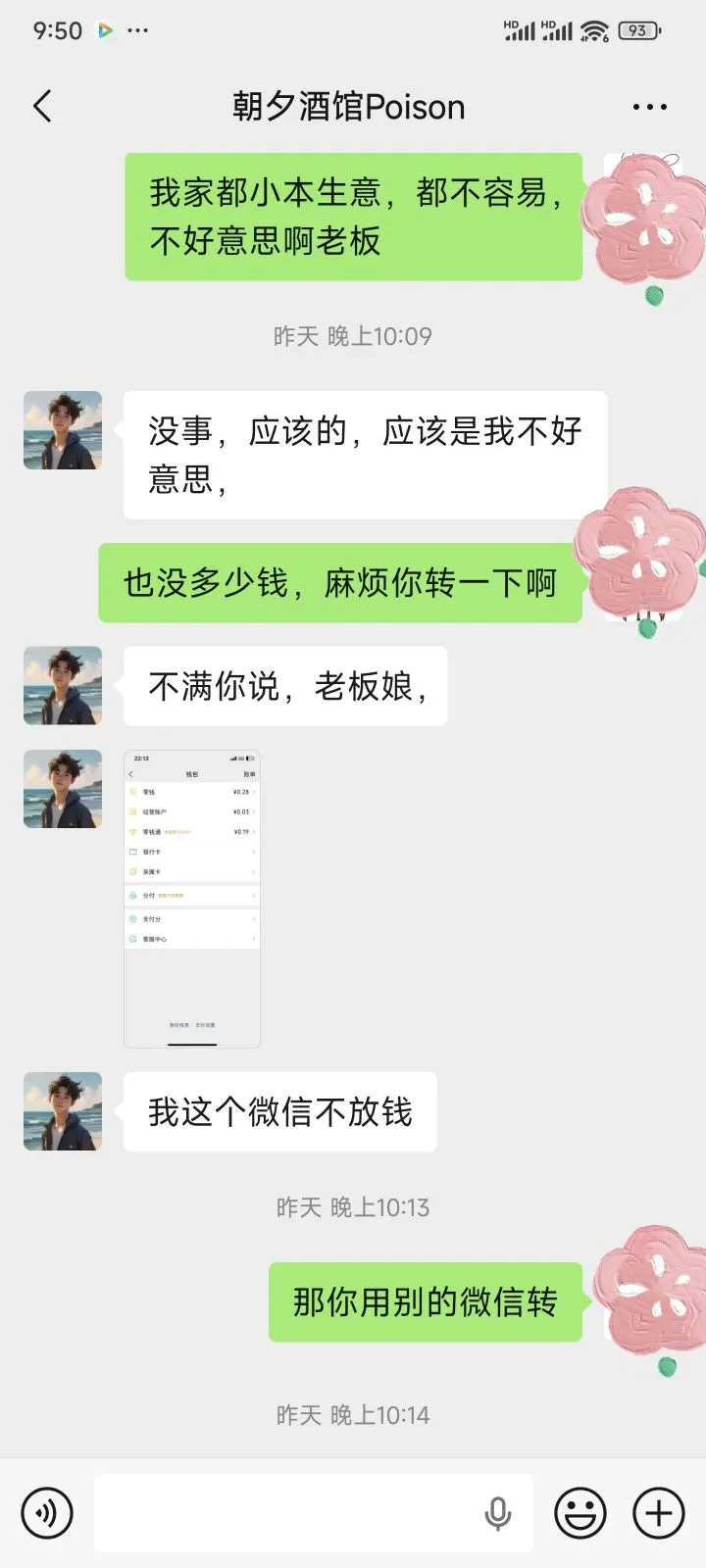
Task: Open the wallet screenshot image
Action: point(192,899)
